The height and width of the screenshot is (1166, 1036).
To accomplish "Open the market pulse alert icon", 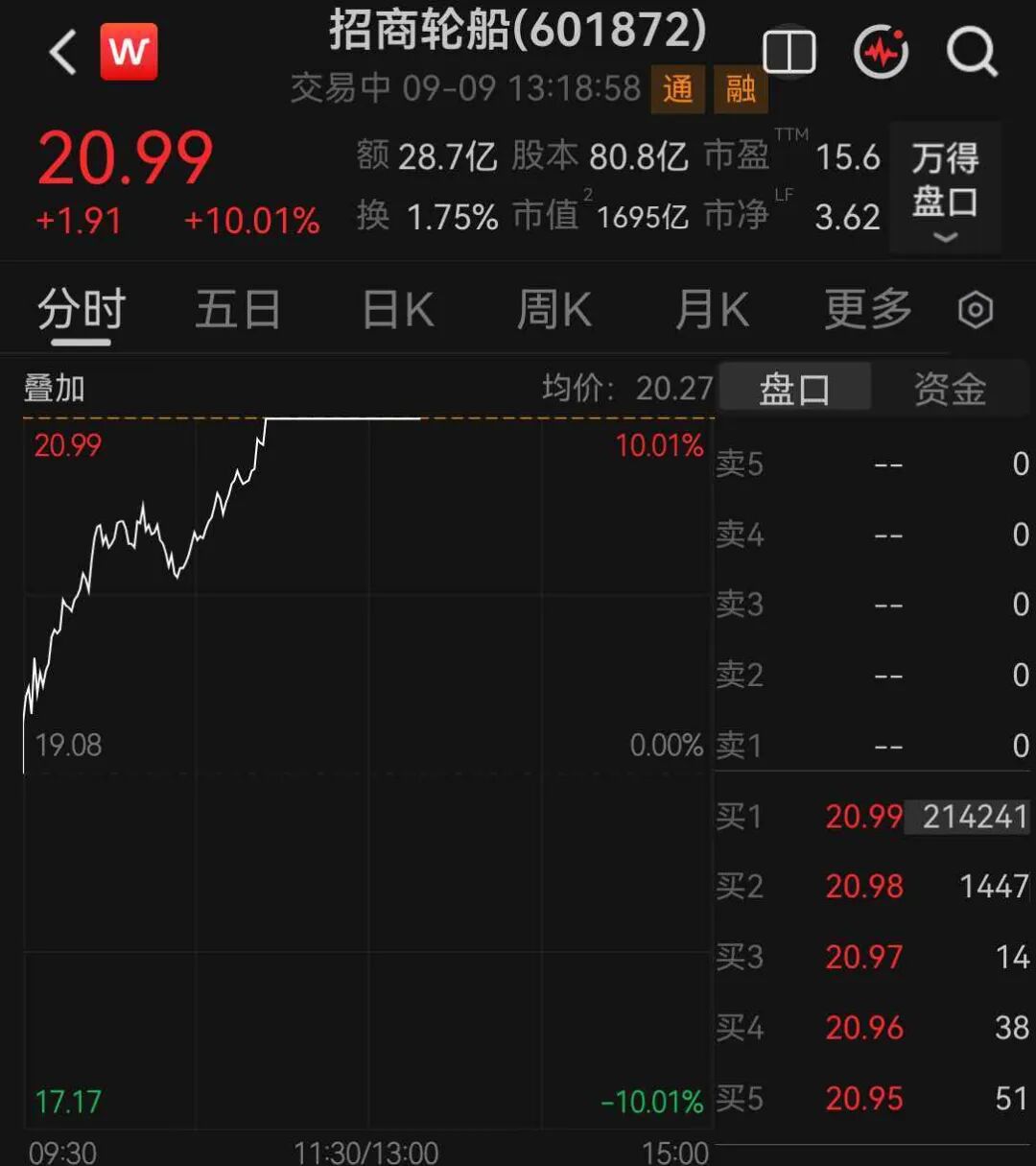I will tap(881, 52).
